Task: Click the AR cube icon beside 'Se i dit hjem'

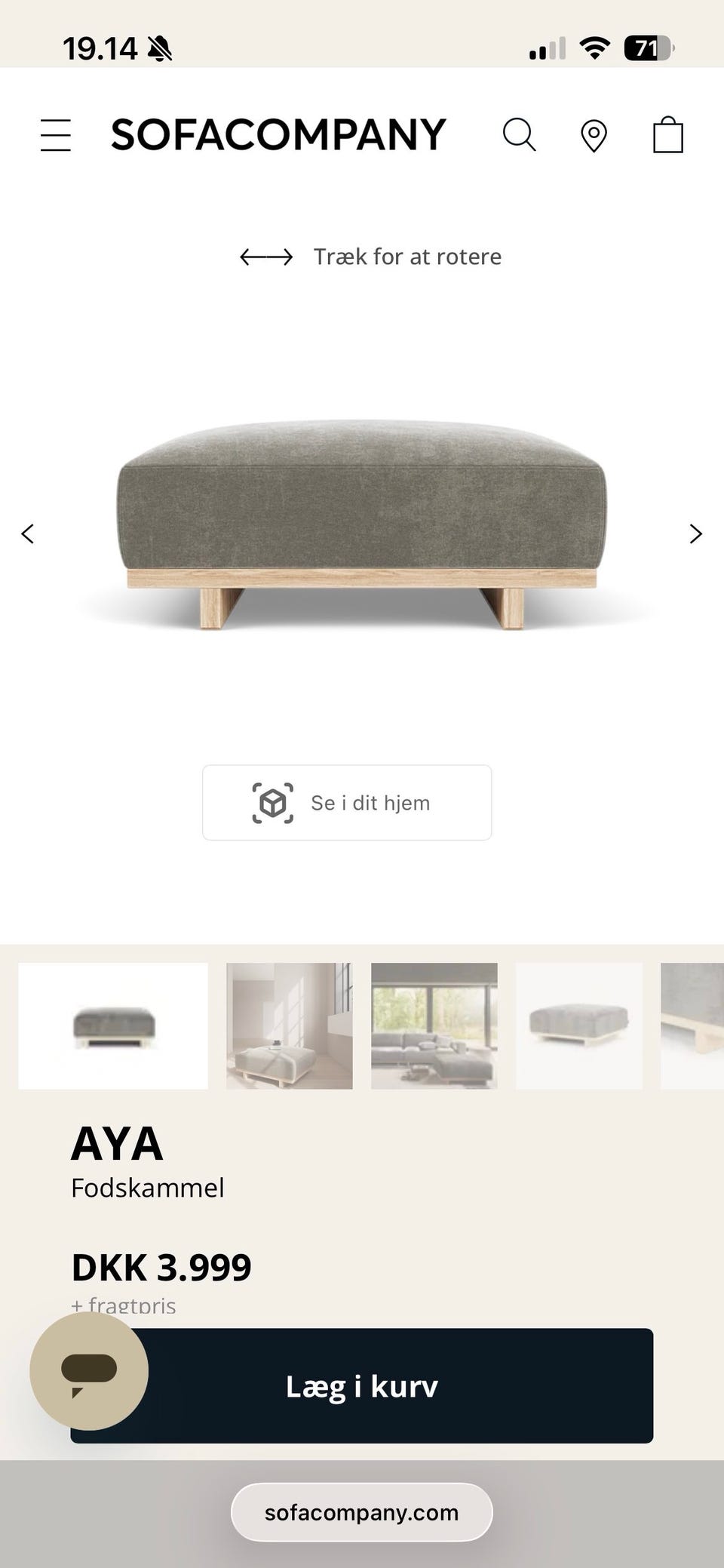Action: point(273,802)
